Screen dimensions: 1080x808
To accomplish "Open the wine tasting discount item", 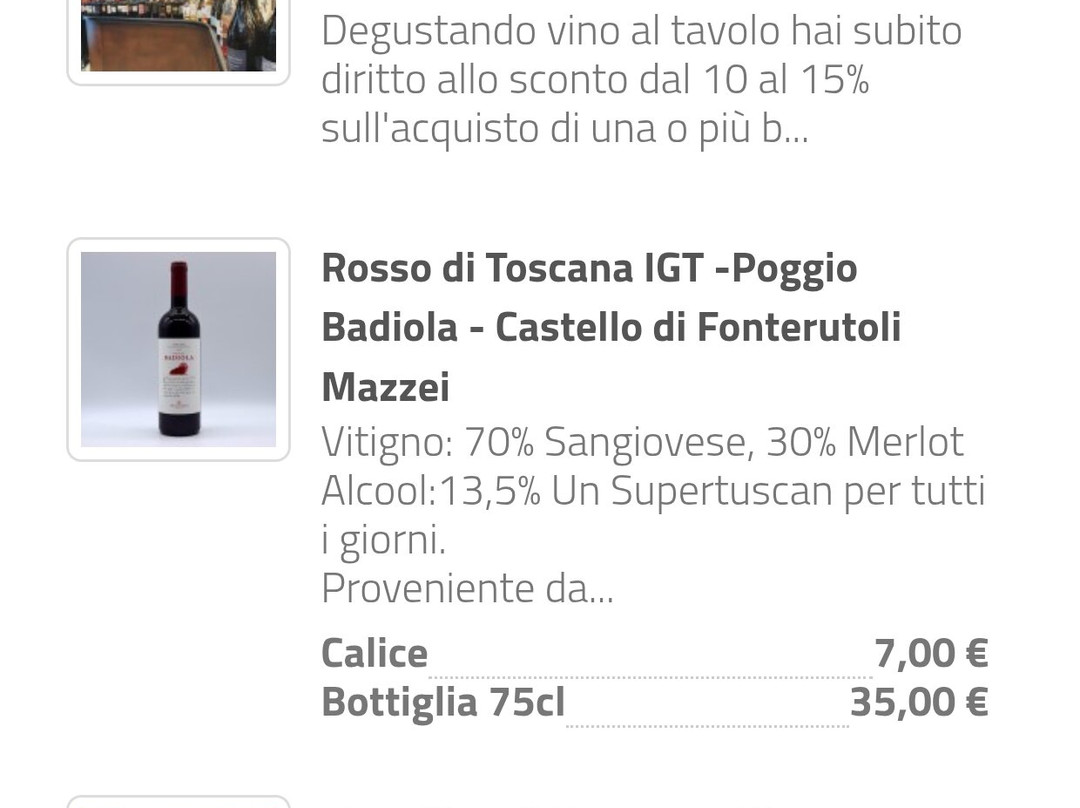I will coord(640,81).
